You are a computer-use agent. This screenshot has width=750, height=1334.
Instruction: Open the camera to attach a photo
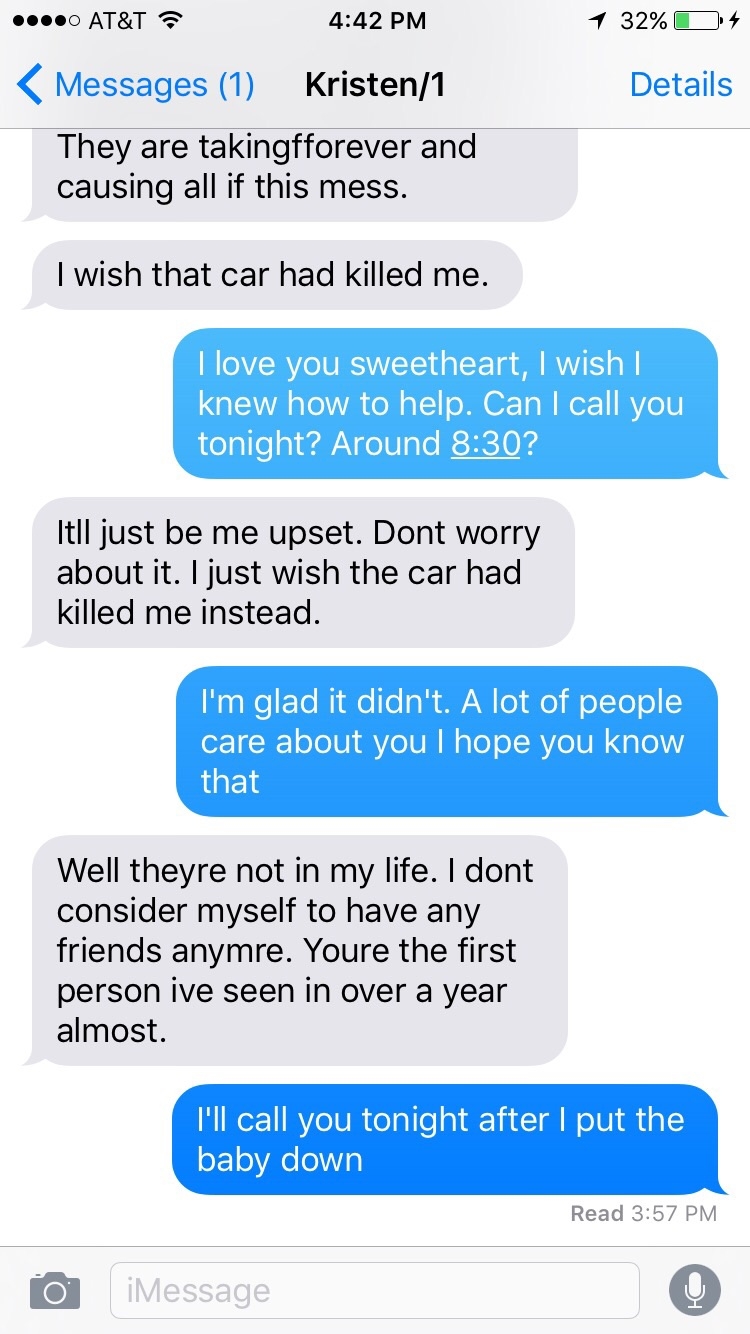pyautogui.click(x=54, y=1290)
